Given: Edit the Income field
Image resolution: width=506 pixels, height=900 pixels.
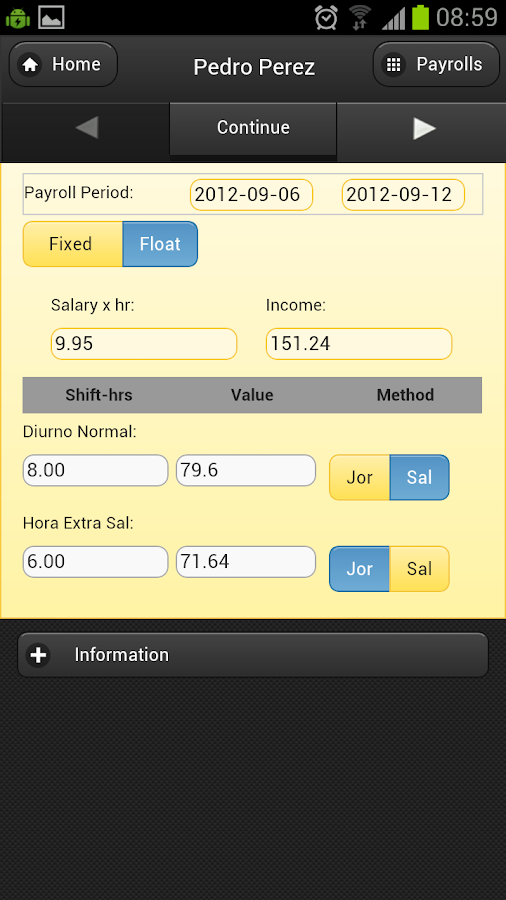Looking at the screenshot, I should coord(359,344).
